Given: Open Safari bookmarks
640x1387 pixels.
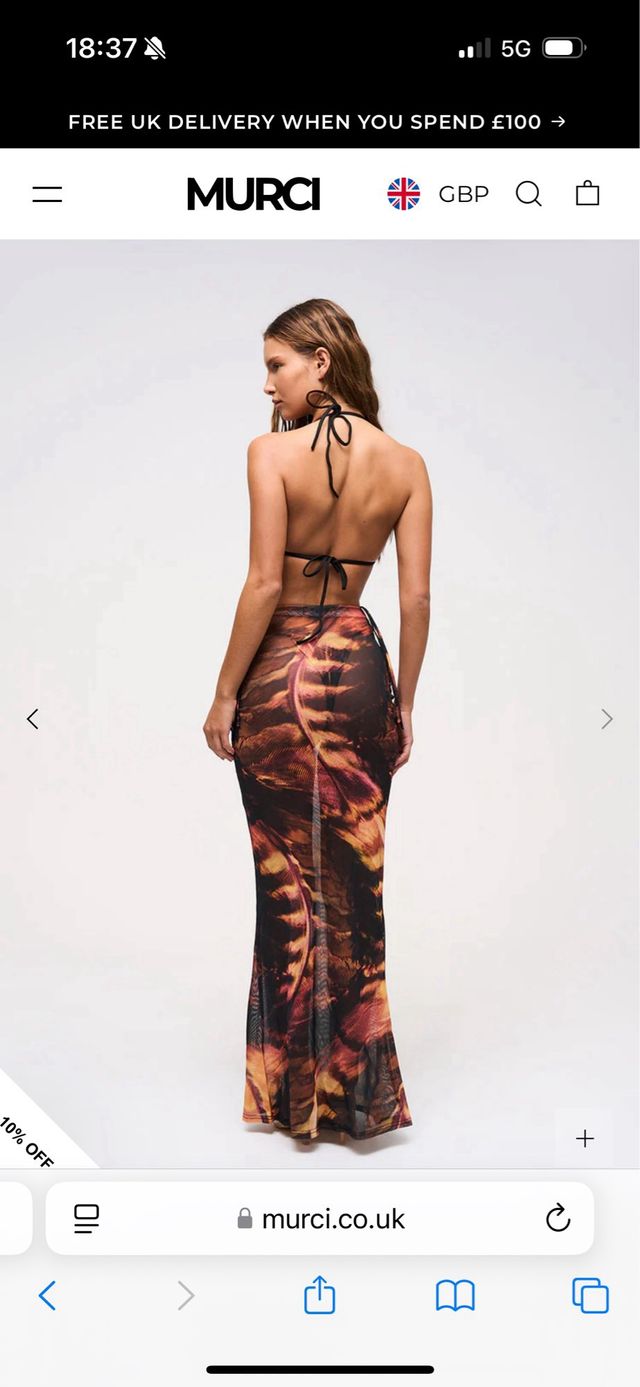Looking at the screenshot, I should [455, 1296].
